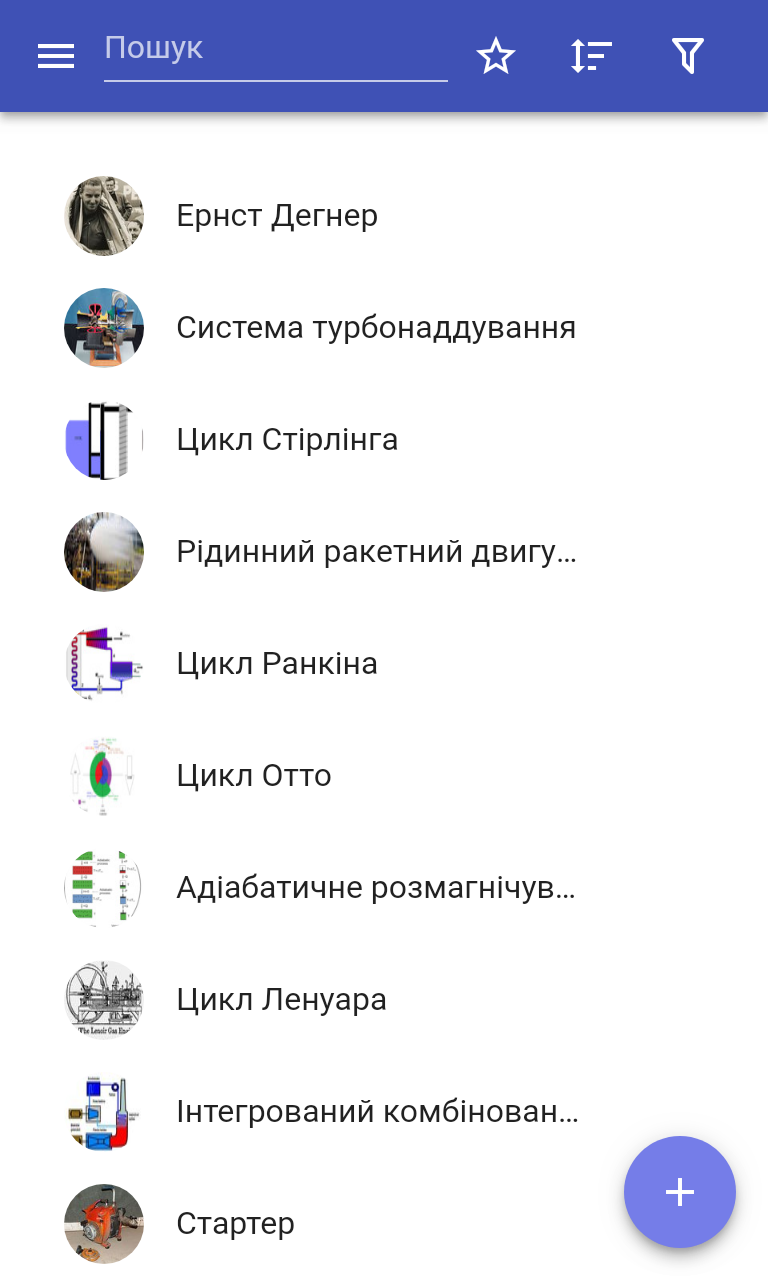Show favorites with the star icon
This screenshot has width=768, height=1280.
tap(496, 56)
